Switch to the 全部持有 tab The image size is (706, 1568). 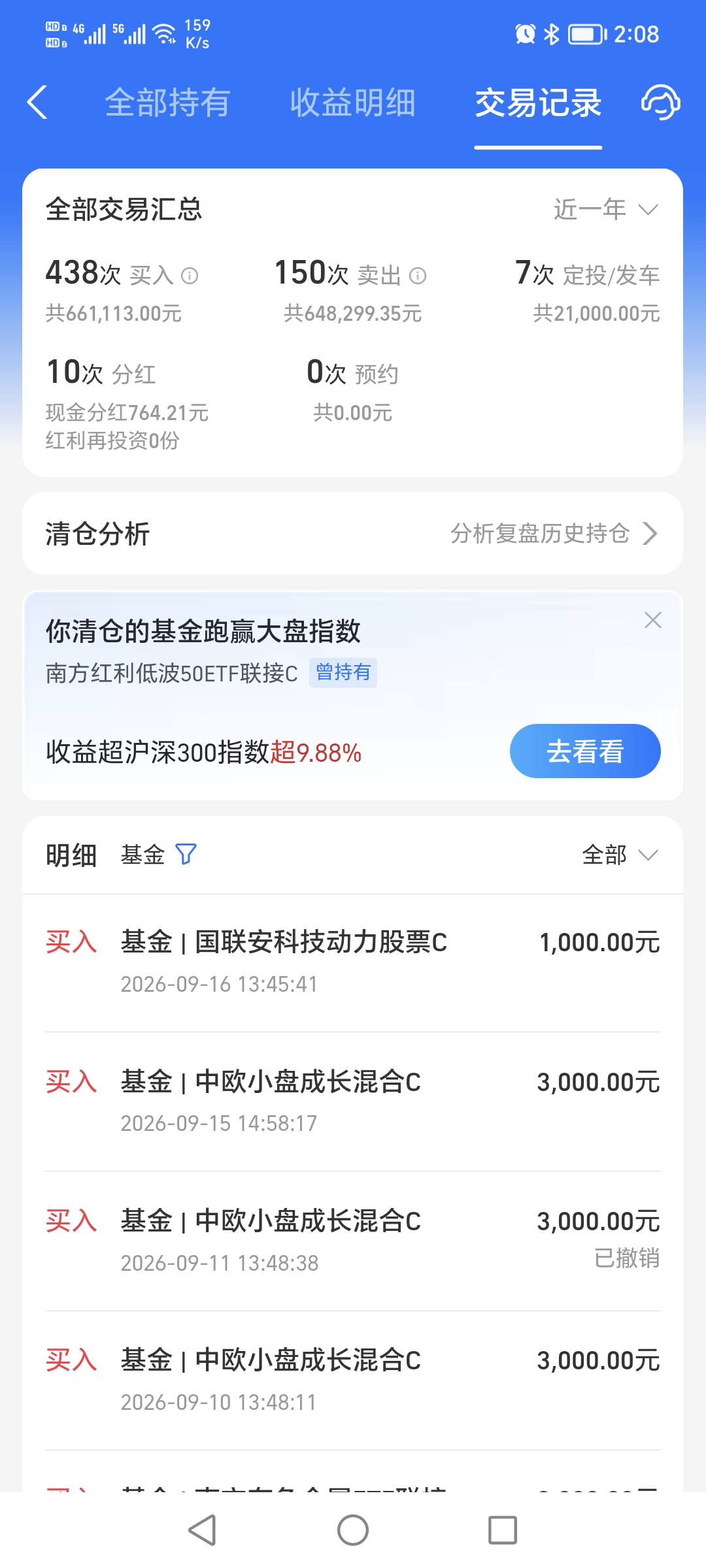pyautogui.click(x=168, y=103)
